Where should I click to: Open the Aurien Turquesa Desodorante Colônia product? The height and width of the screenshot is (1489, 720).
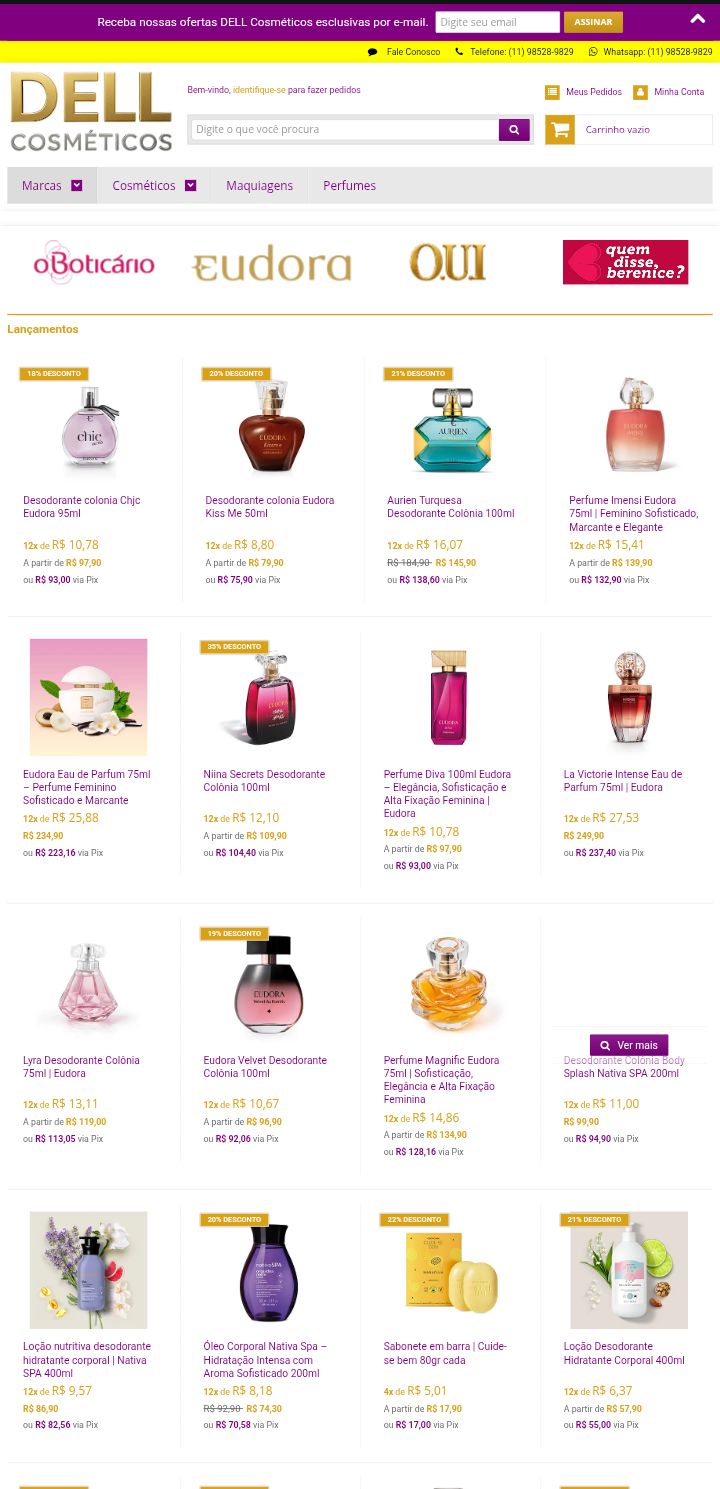(x=450, y=506)
